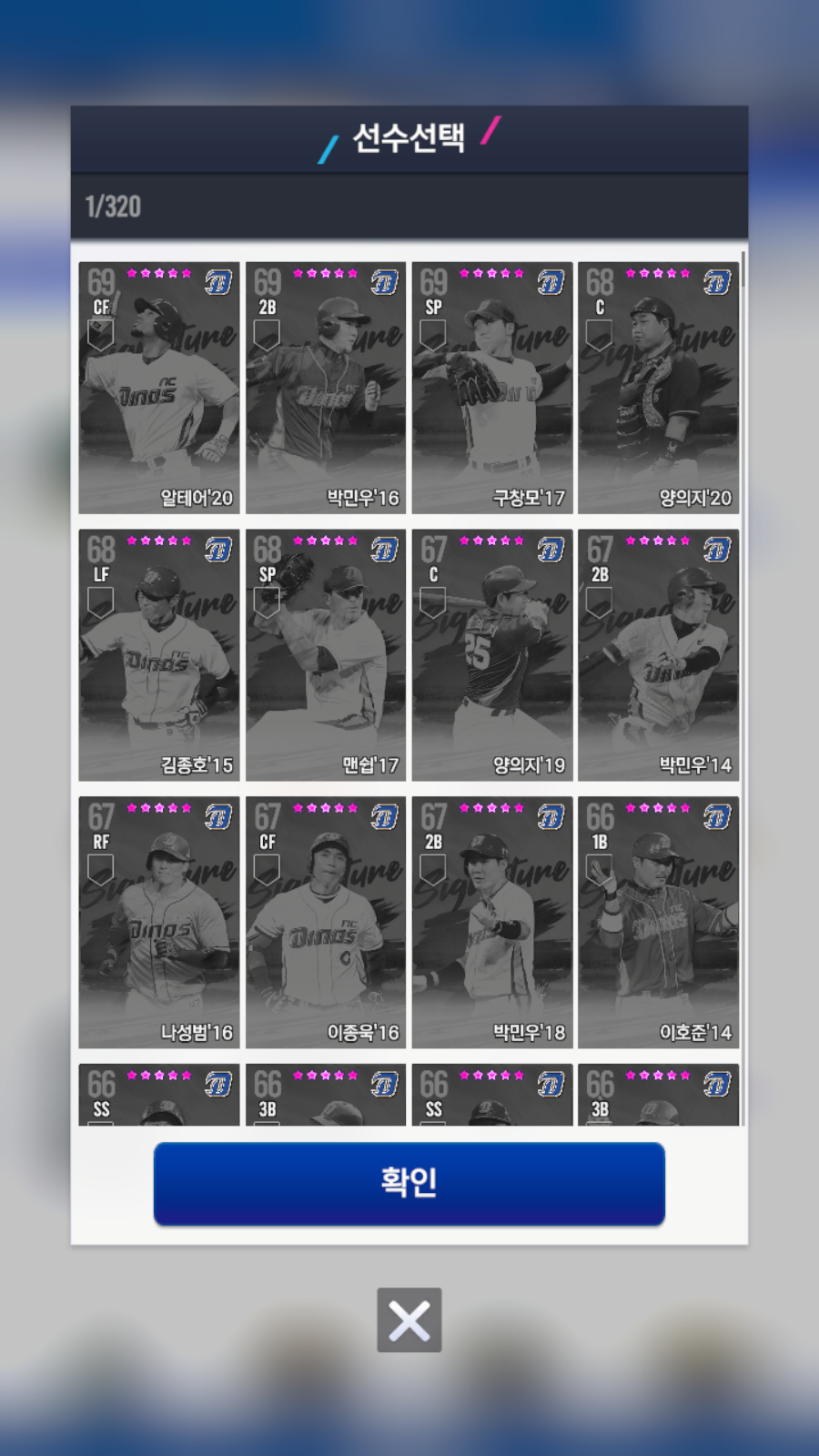Choose the 맨쉽'17 SP card
Viewport: 819px width, 1456px height.
coord(326,655)
